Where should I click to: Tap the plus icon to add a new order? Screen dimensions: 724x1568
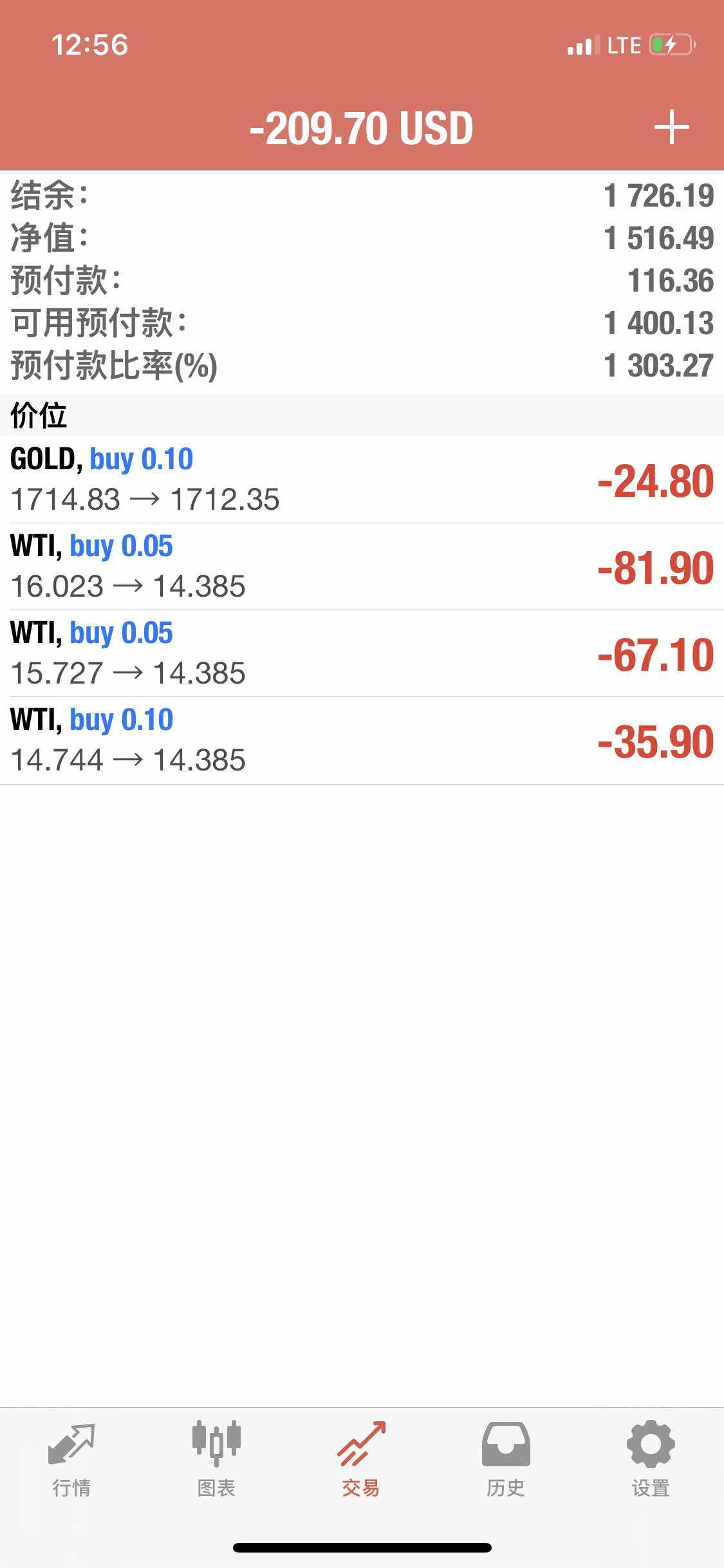click(x=671, y=127)
